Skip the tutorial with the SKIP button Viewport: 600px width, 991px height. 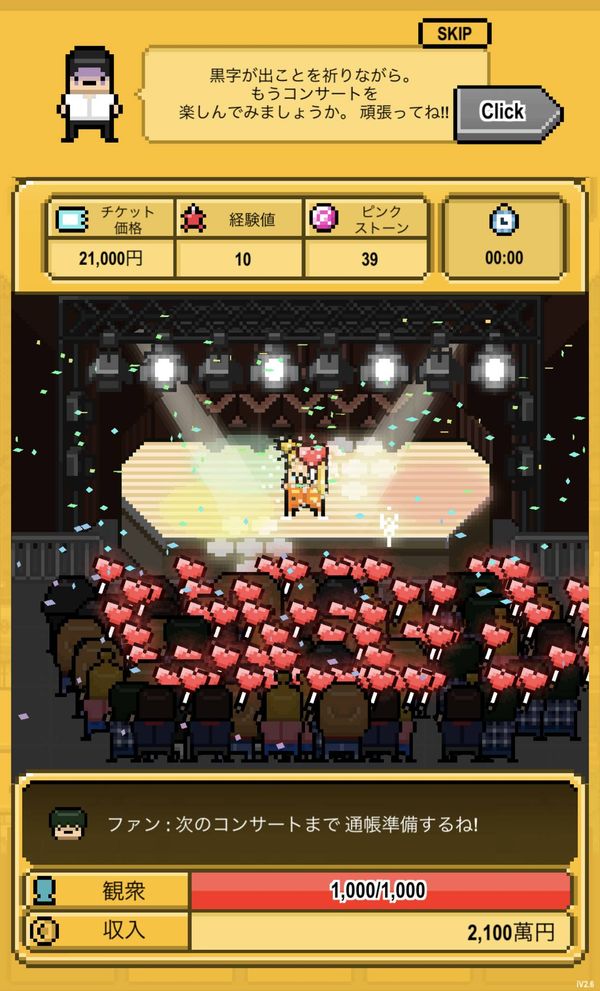coord(454,33)
